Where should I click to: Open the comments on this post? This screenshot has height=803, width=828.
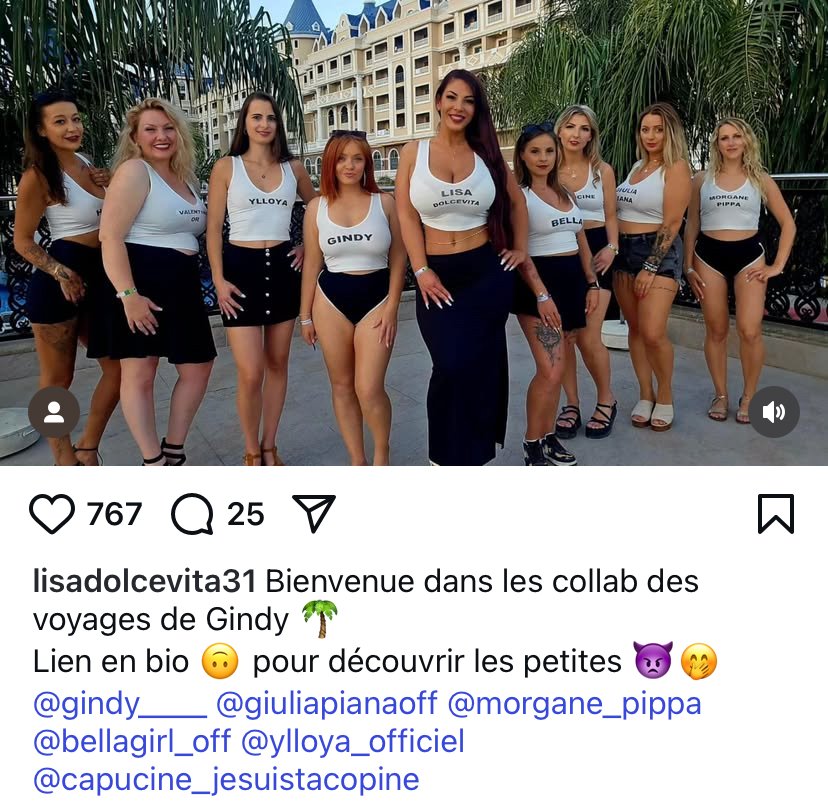192,514
